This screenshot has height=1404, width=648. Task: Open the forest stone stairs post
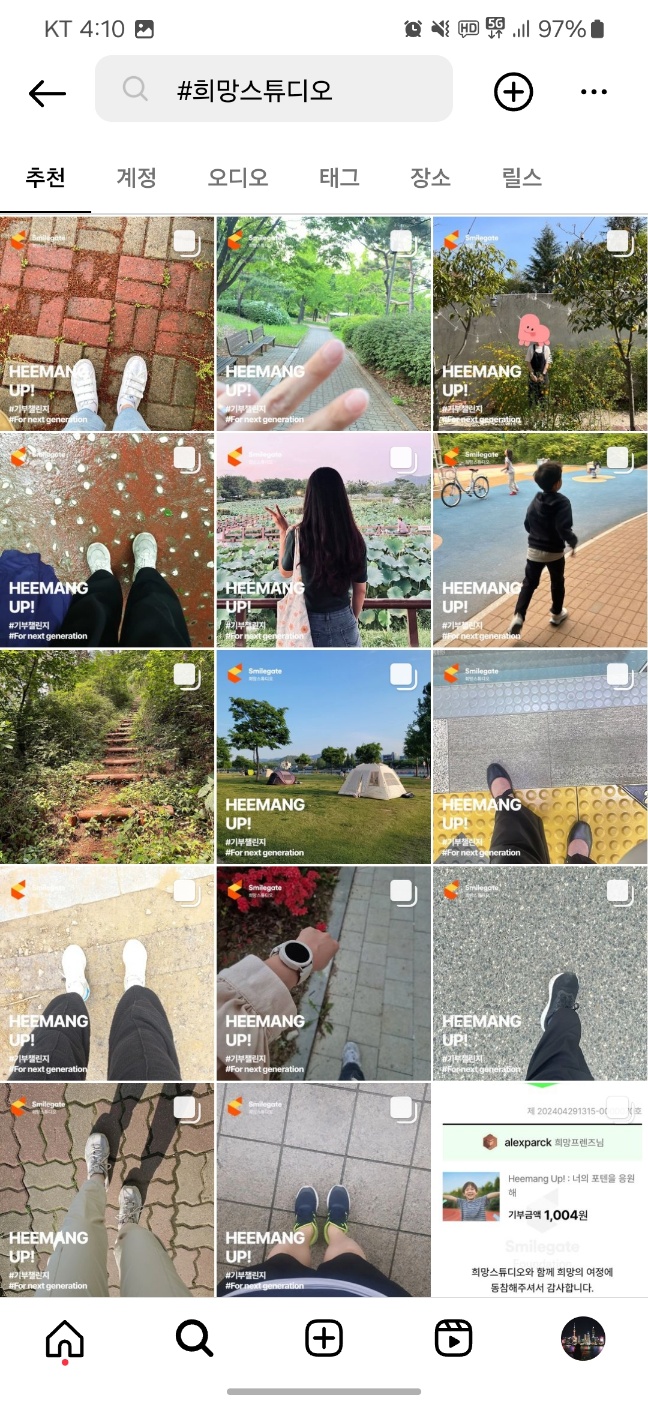(x=107, y=756)
